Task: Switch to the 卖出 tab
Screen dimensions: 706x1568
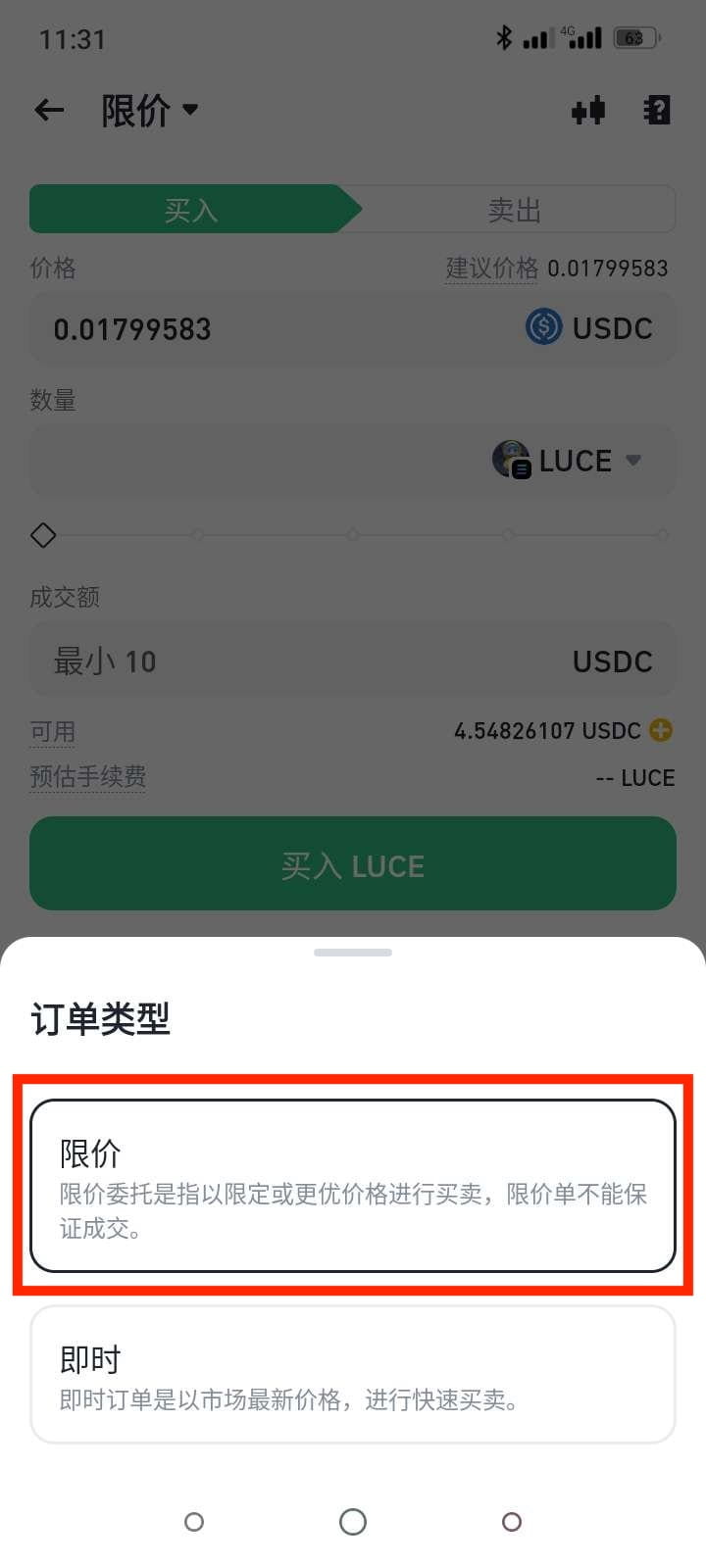Action: point(515,210)
